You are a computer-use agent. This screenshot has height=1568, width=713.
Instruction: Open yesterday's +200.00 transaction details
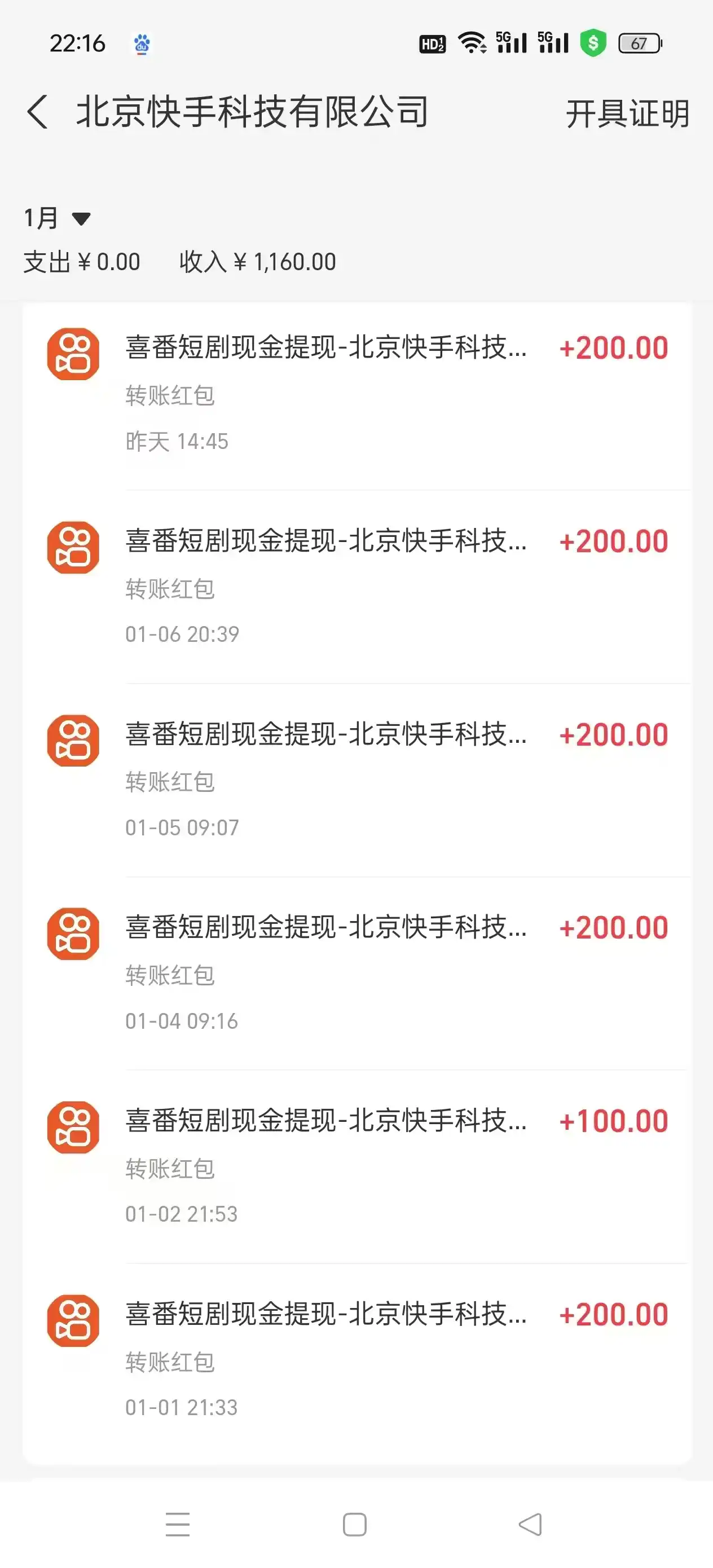point(356,390)
